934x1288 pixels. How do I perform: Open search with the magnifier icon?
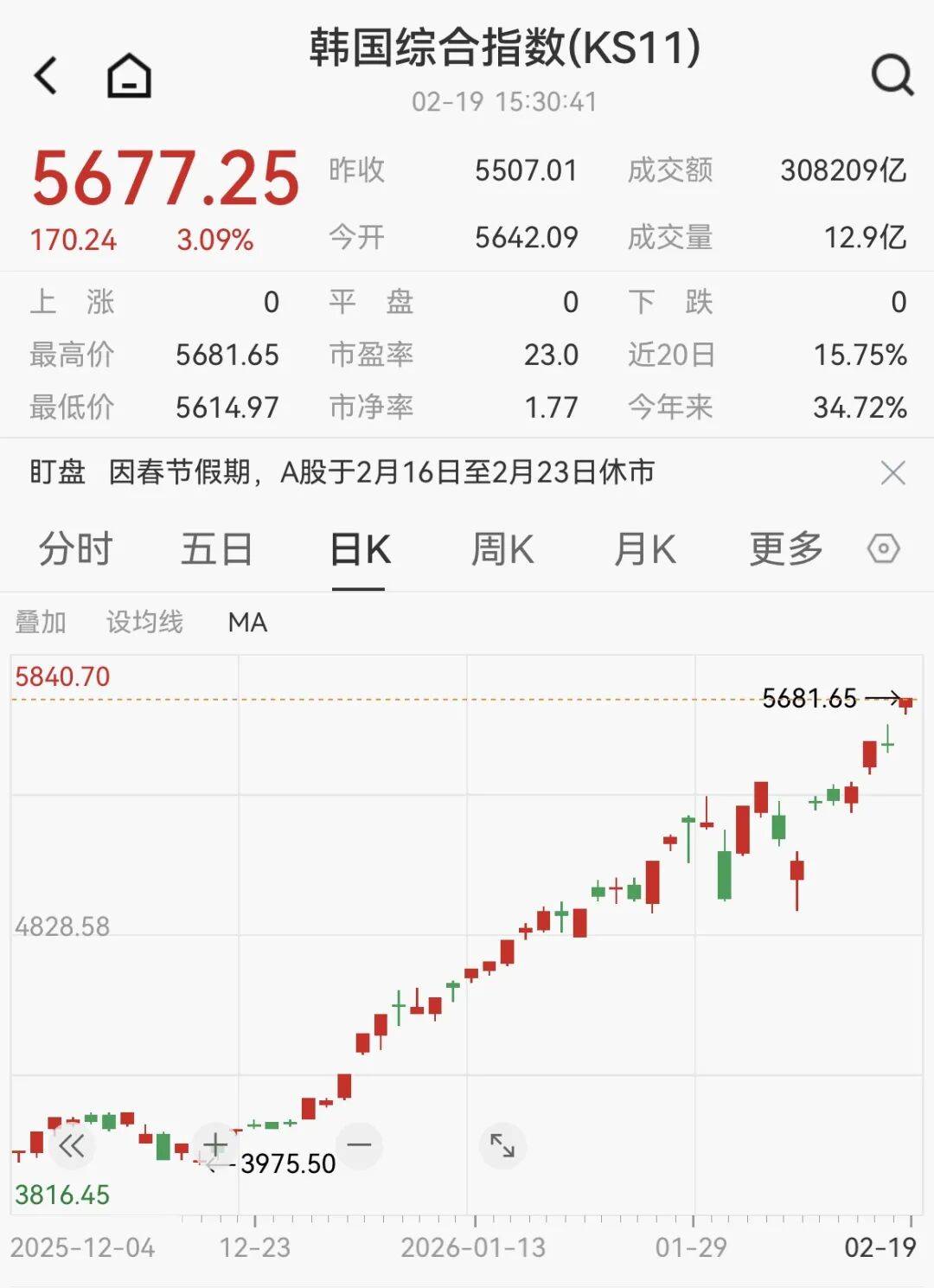click(892, 75)
